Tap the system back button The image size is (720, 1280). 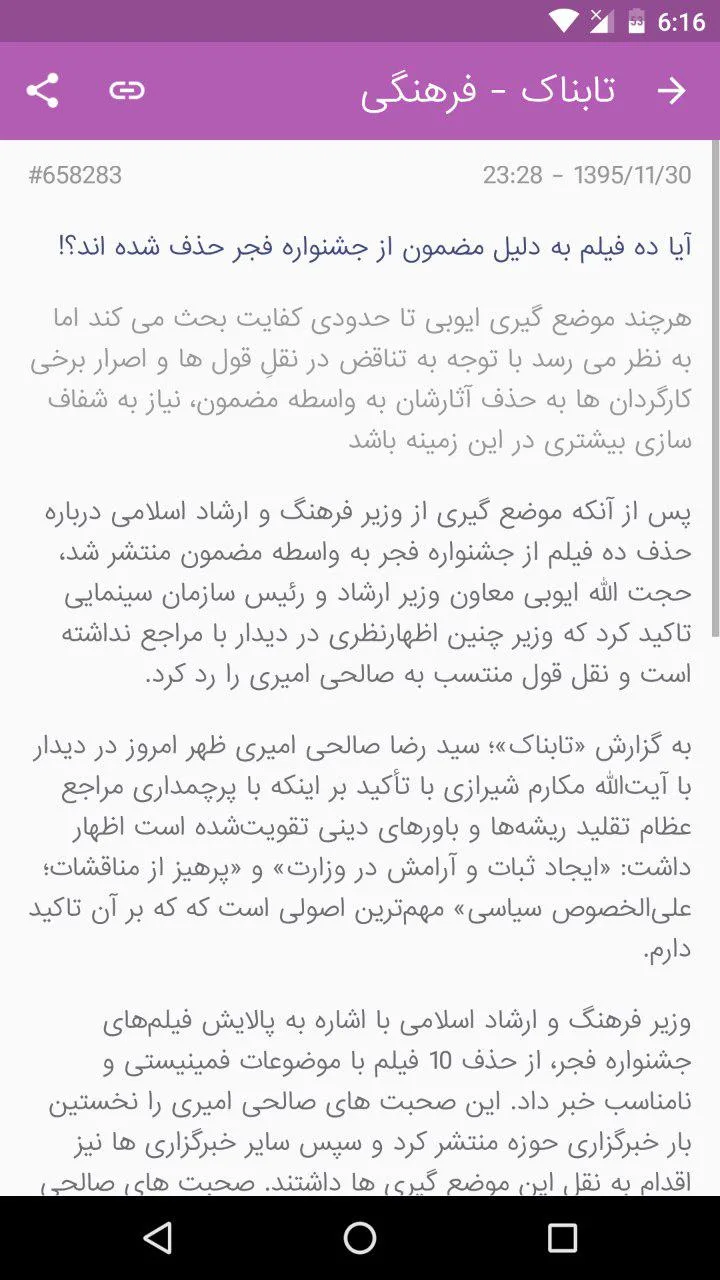157,1238
